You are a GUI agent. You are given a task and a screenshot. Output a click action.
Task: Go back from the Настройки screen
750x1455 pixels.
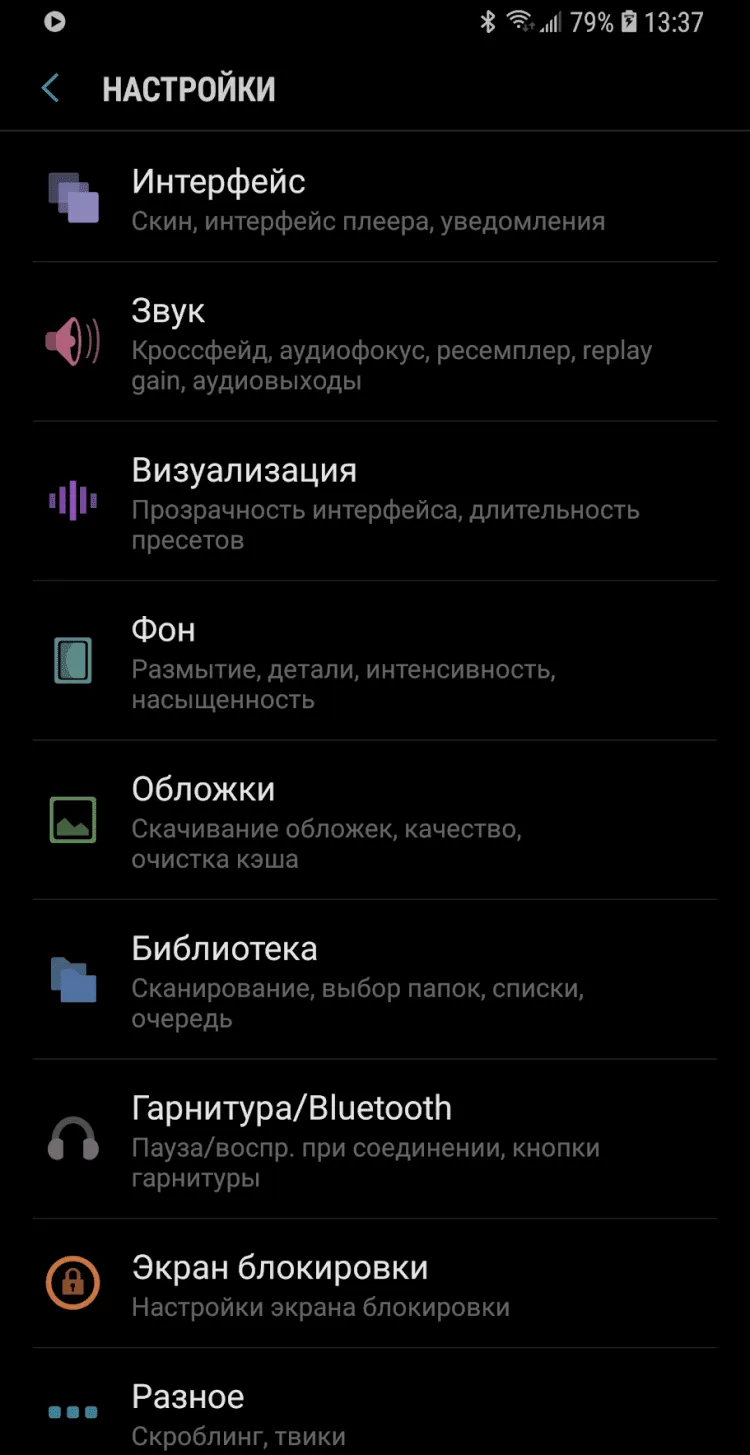click(x=50, y=88)
